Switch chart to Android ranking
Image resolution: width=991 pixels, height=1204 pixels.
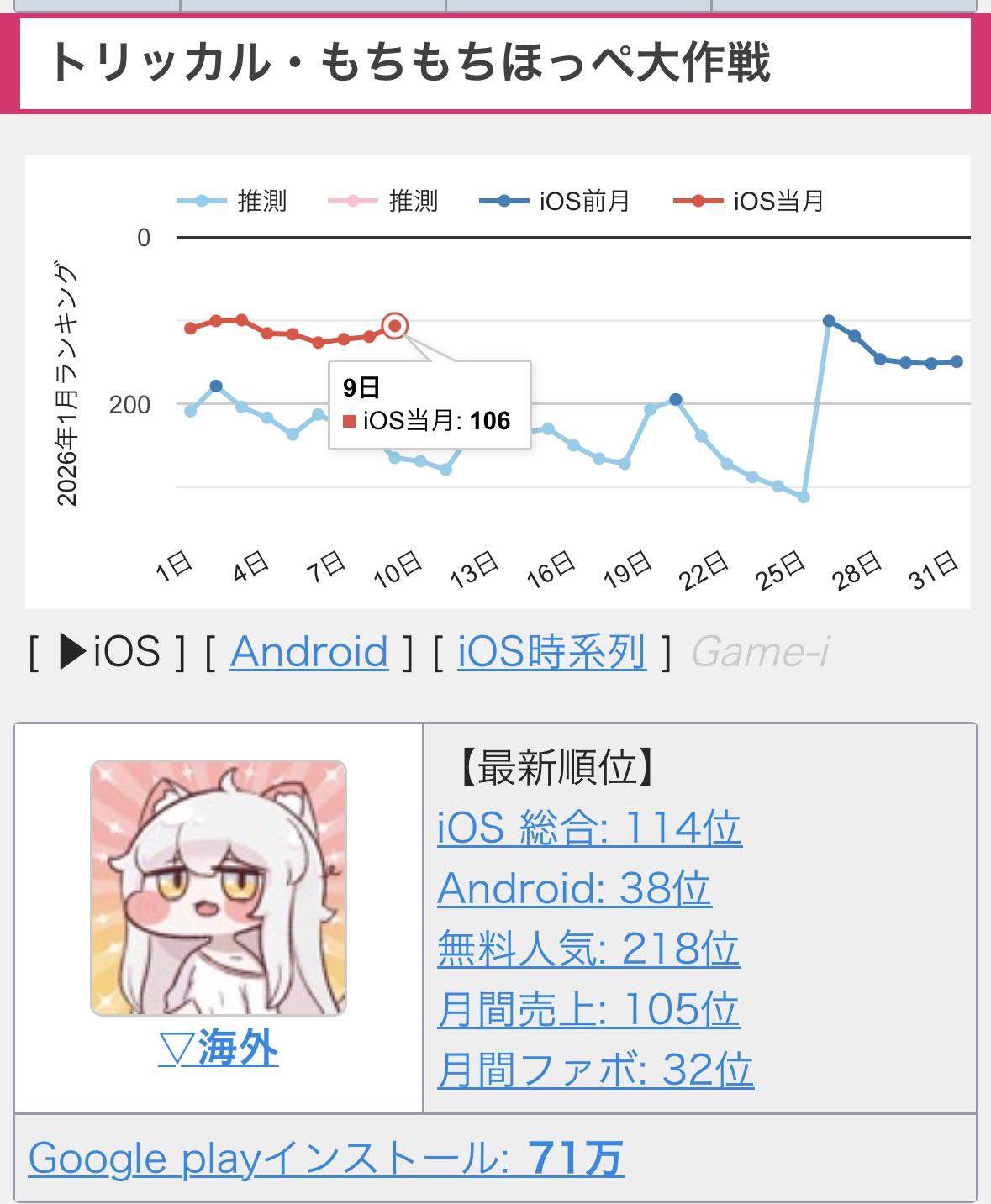pos(308,652)
